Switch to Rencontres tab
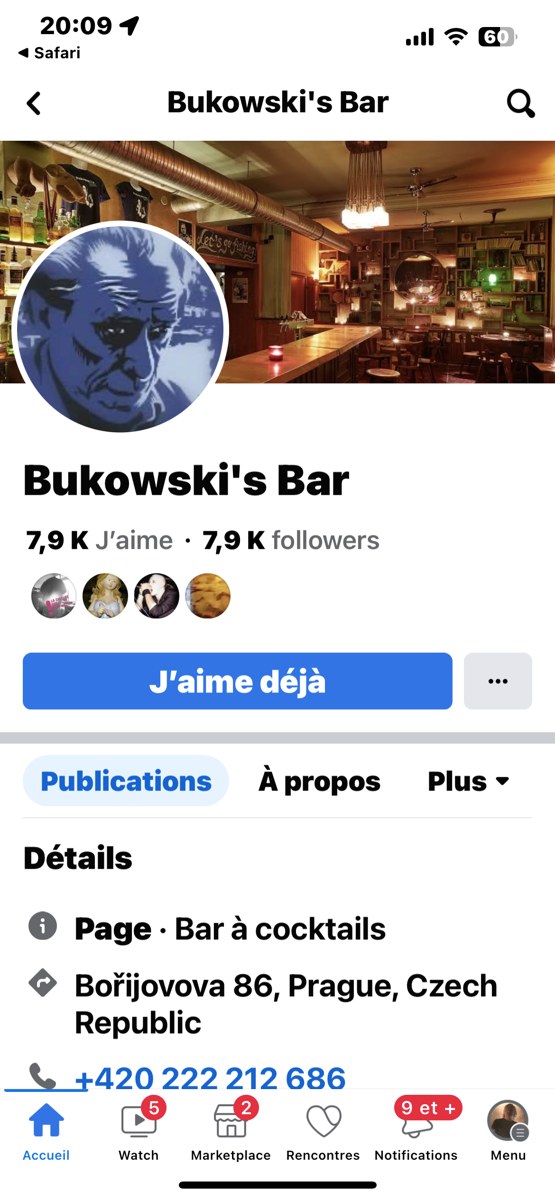 323,1132
